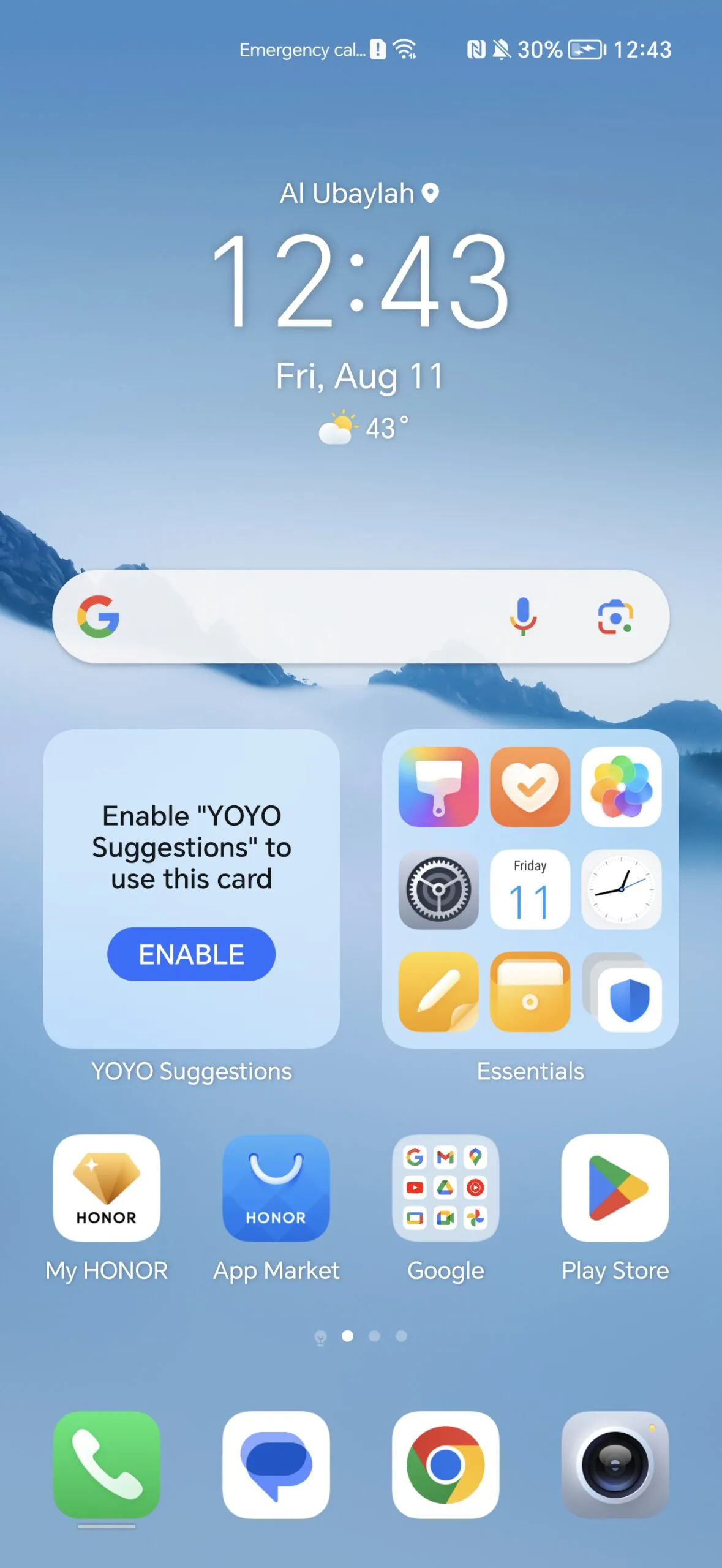This screenshot has height=1568, width=722.
Task: Open the Clock app in Essentials
Action: [621, 889]
